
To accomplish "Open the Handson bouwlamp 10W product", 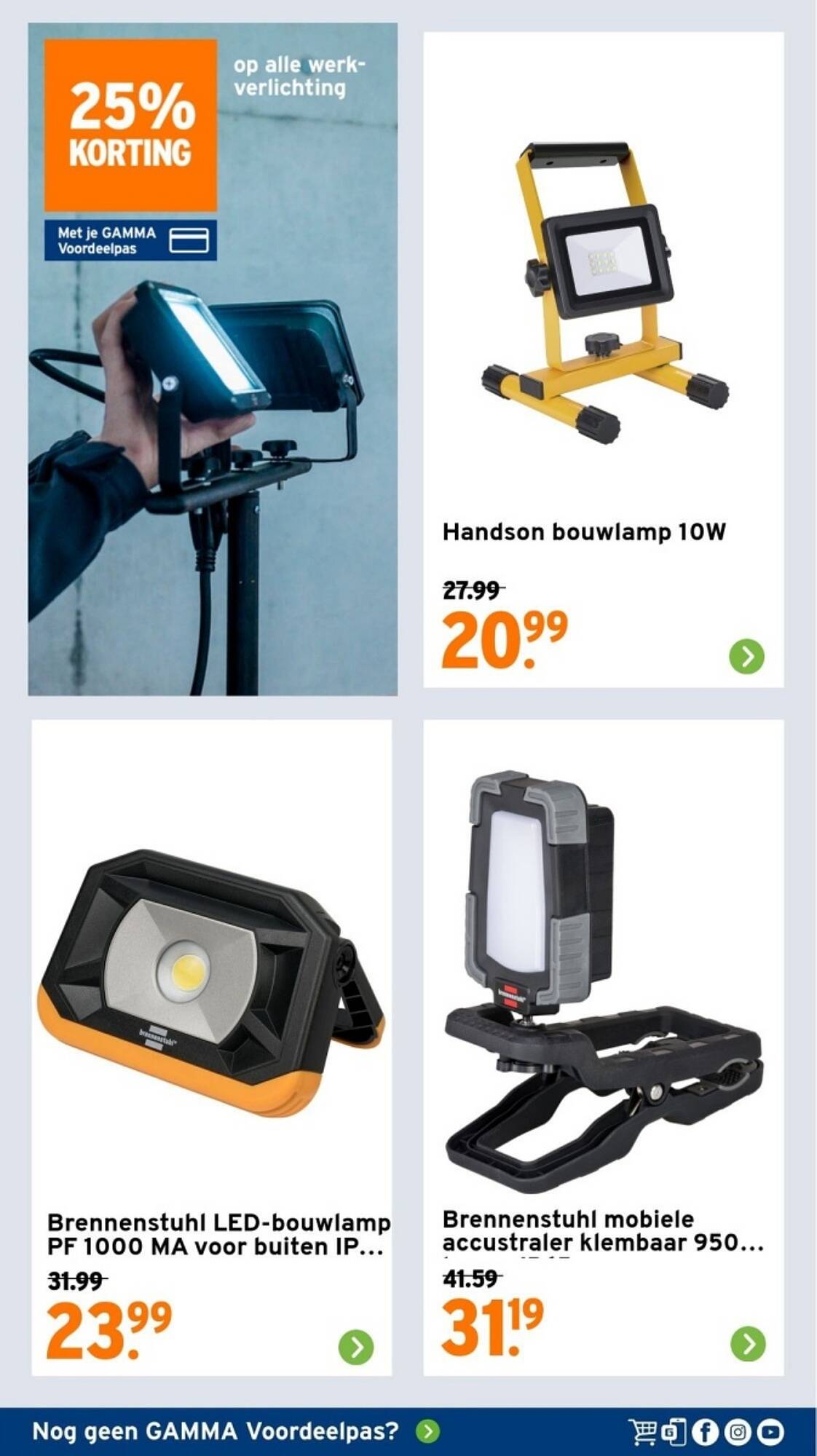I will pos(603,359).
